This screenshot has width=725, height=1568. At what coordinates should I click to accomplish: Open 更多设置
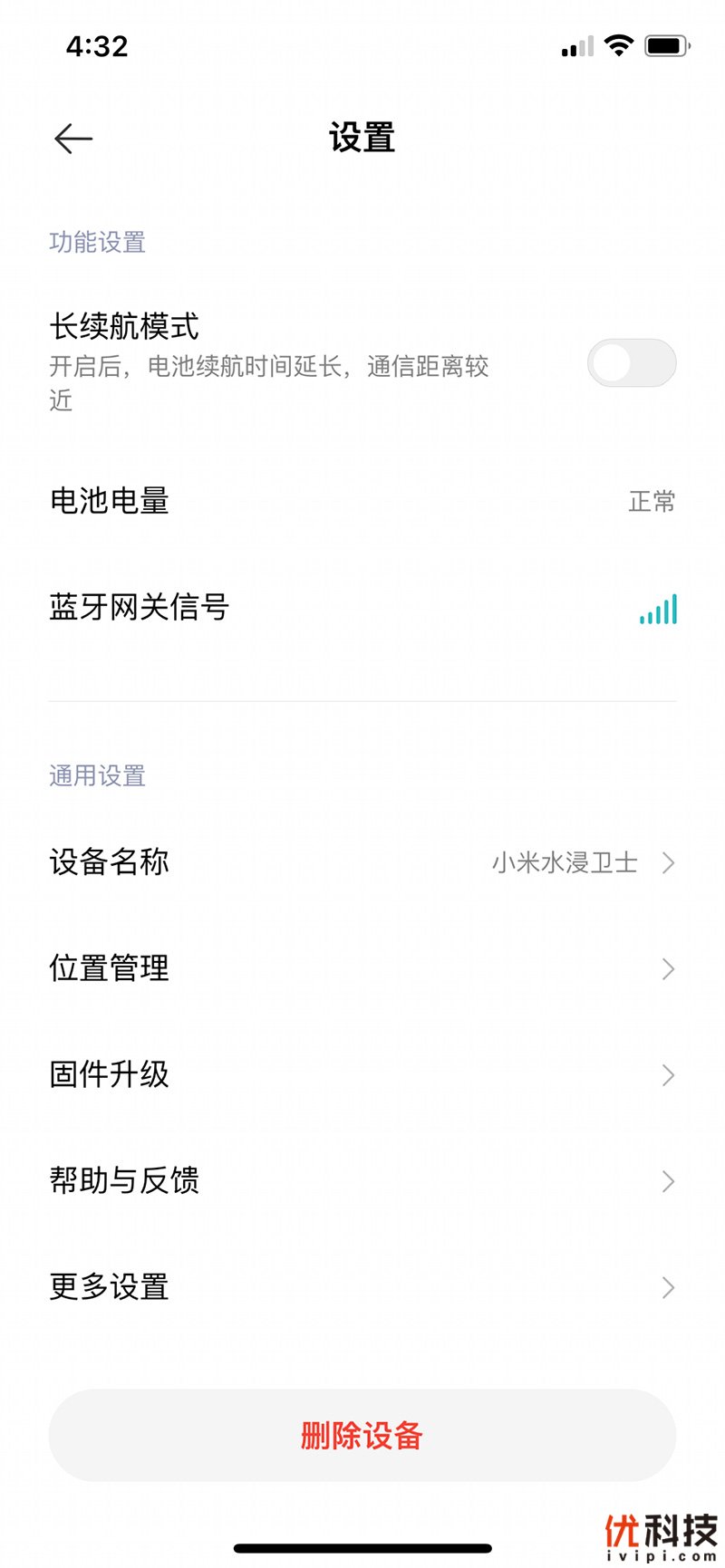click(362, 1286)
